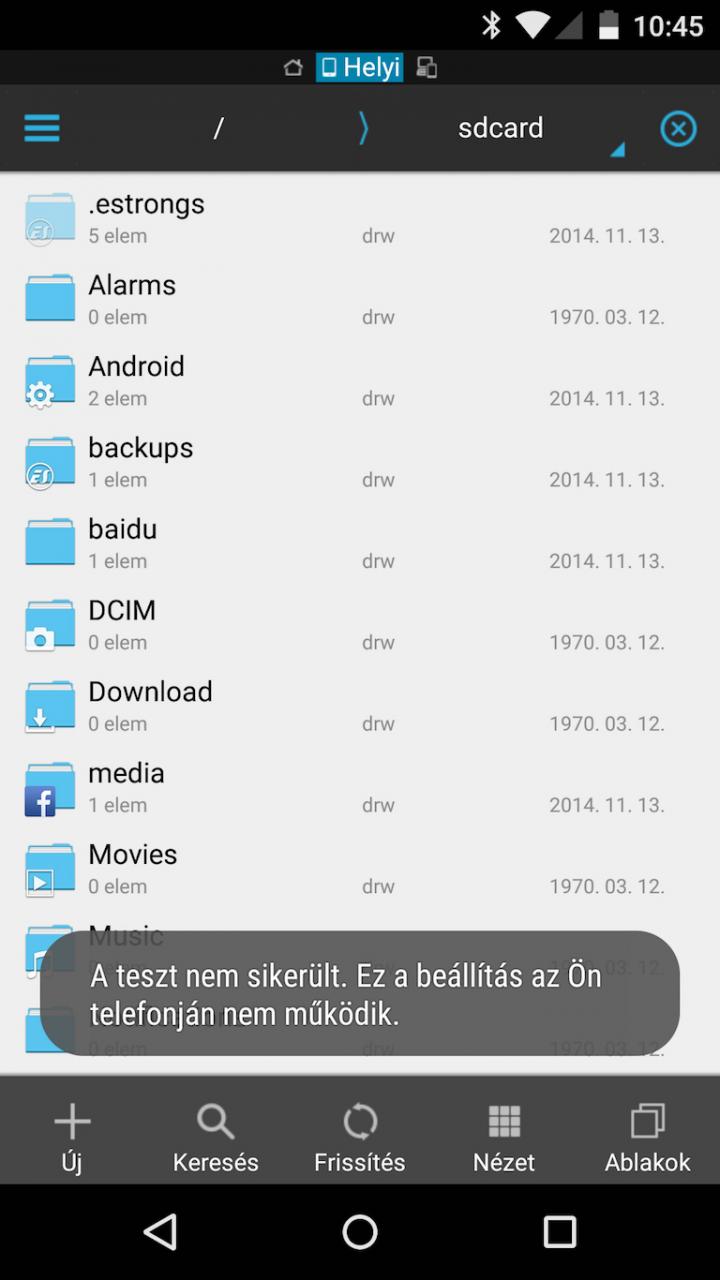The height and width of the screenshot is (1280, 720).
Task: Open the Alarms folder
Action: click(x=360, y=299)
